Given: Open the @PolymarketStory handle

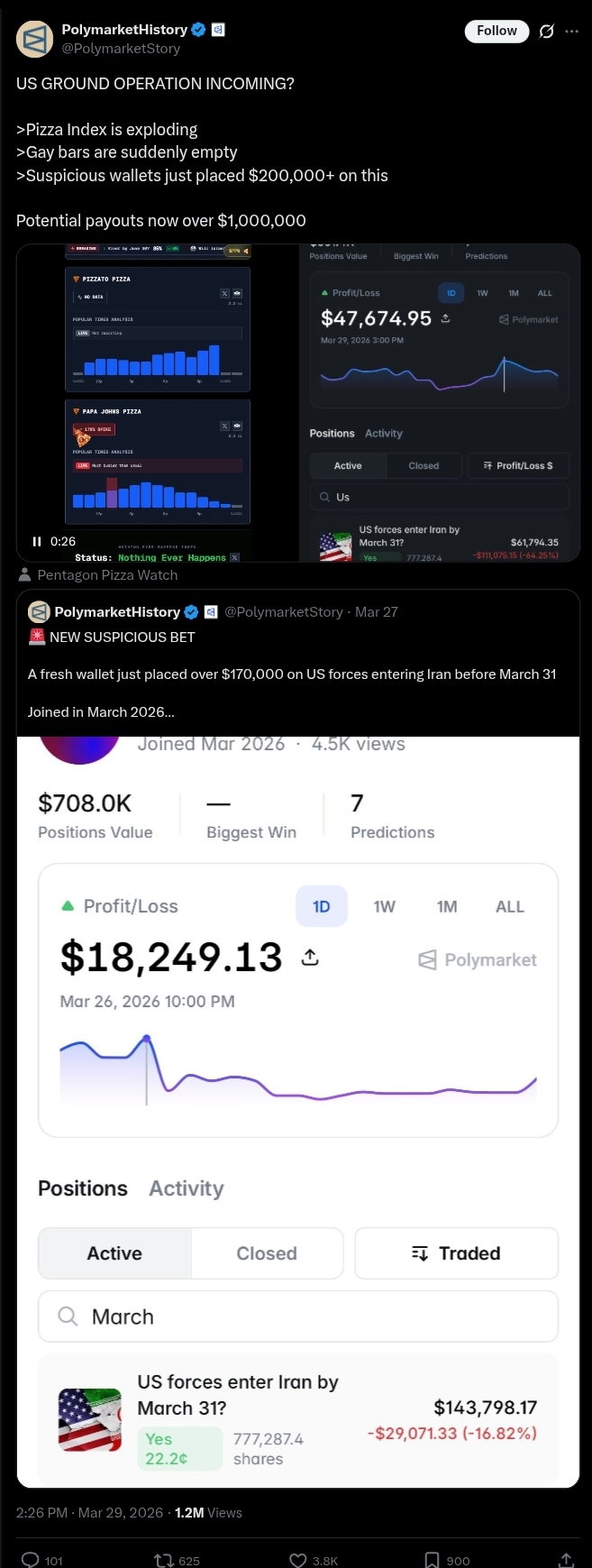Looking at the screenshot, I should [x=121, y=49].
